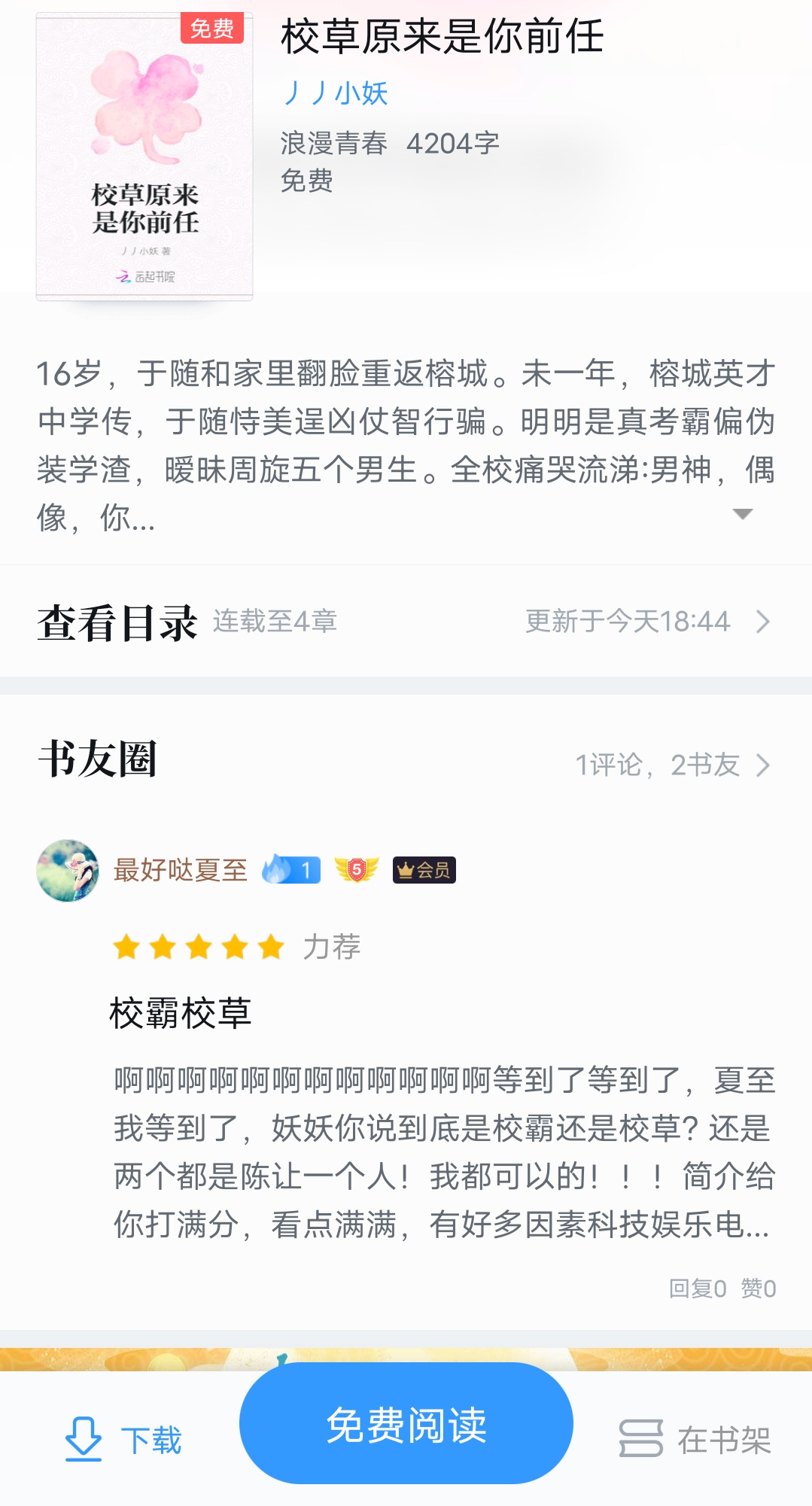The image size is (812, 1506).
Task: Reply to 最好哒夏至's review
Action: tap(698, 1288)
